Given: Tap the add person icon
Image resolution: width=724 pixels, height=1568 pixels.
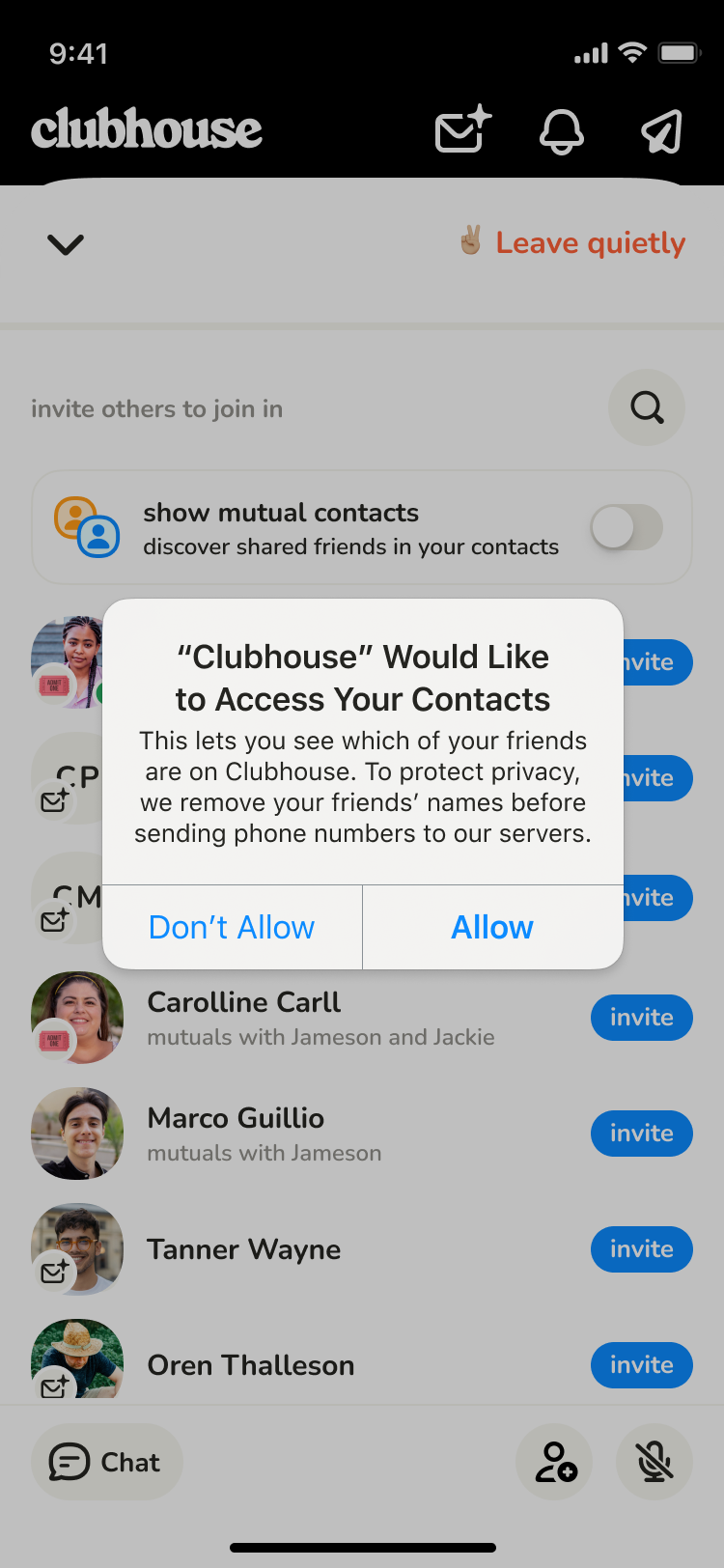Looking at the screenshot, I should (554, 1462).
